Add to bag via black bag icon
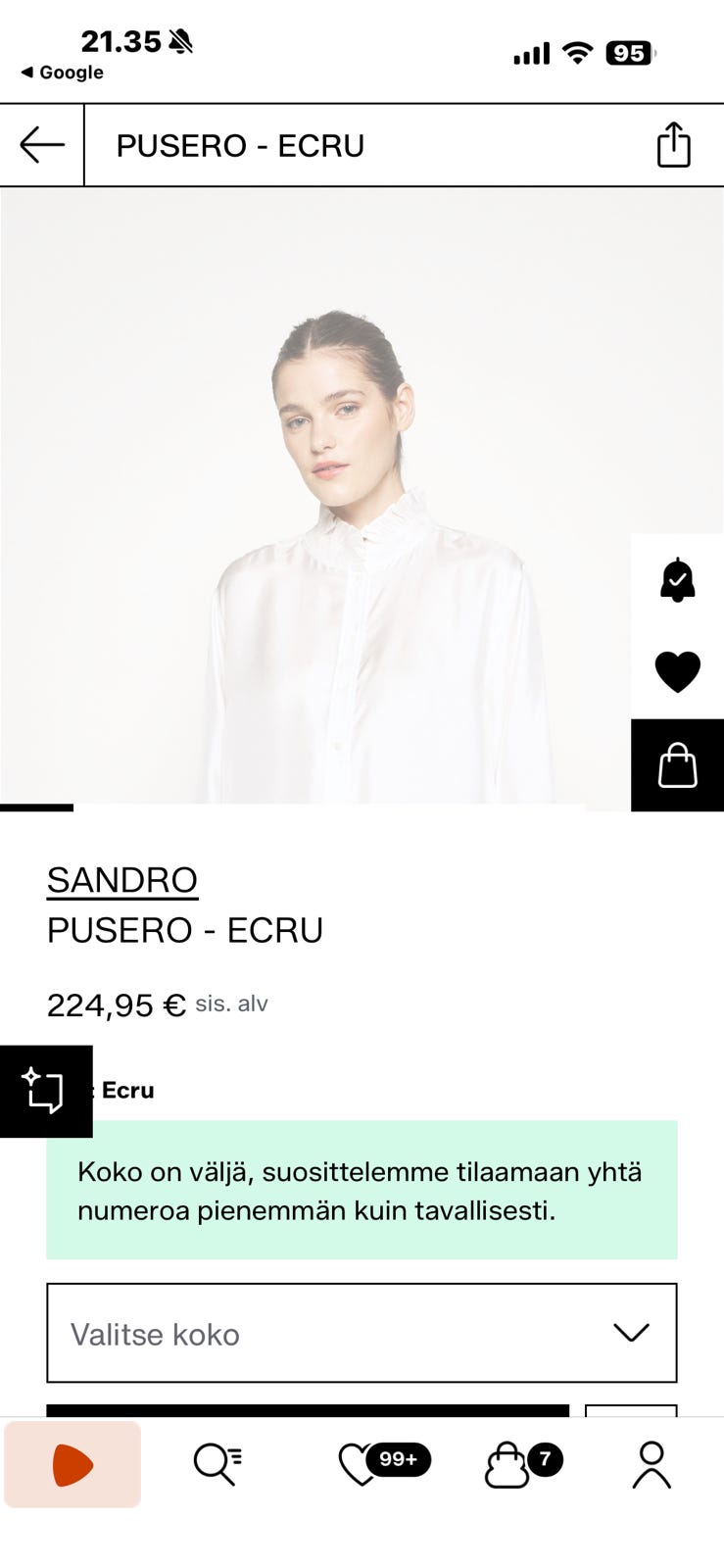Viewport: 724px width, 1568px height. click(x=677, y=765)
